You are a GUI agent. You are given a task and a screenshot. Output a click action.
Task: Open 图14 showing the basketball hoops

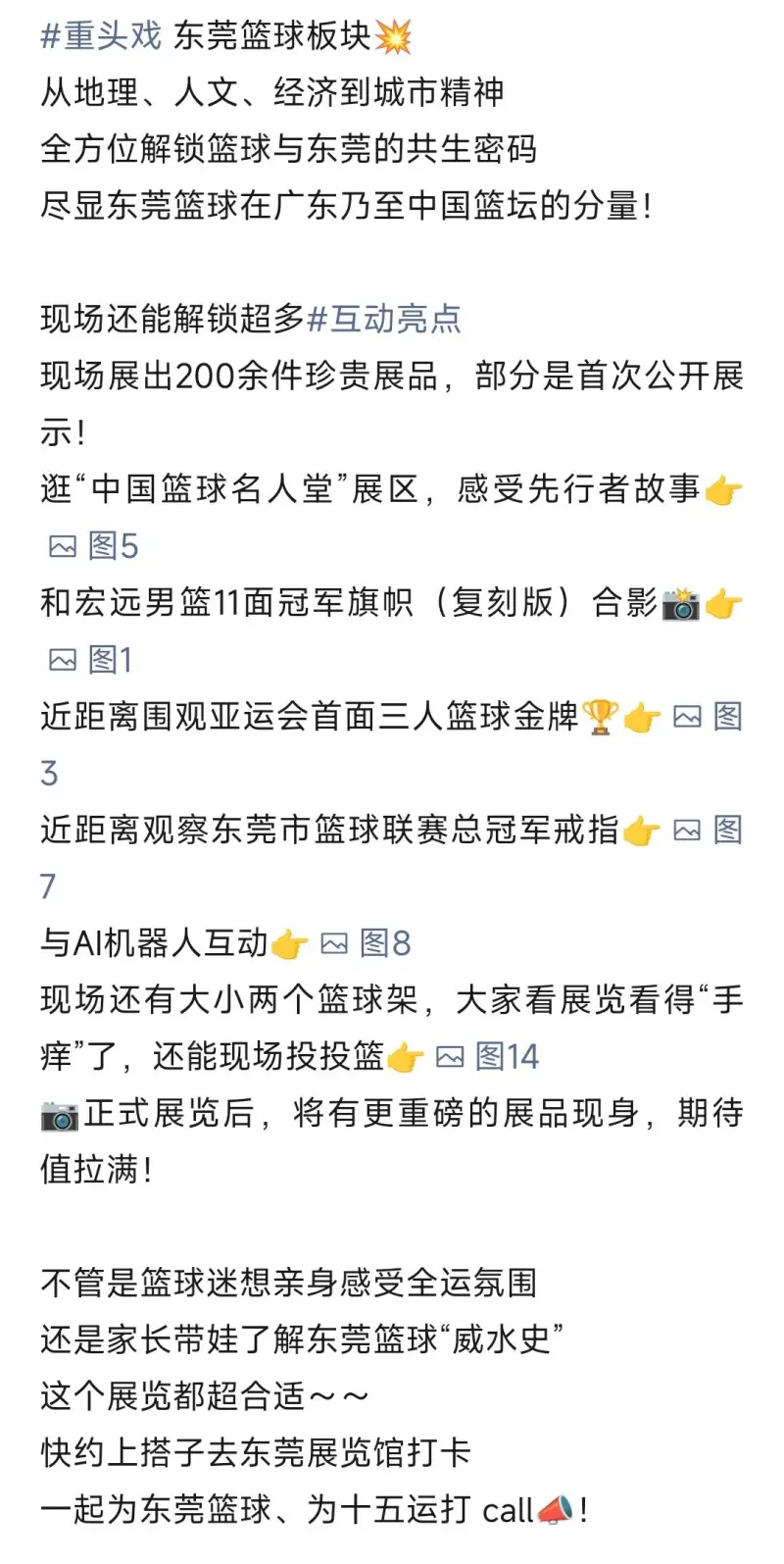(488, 1057)
